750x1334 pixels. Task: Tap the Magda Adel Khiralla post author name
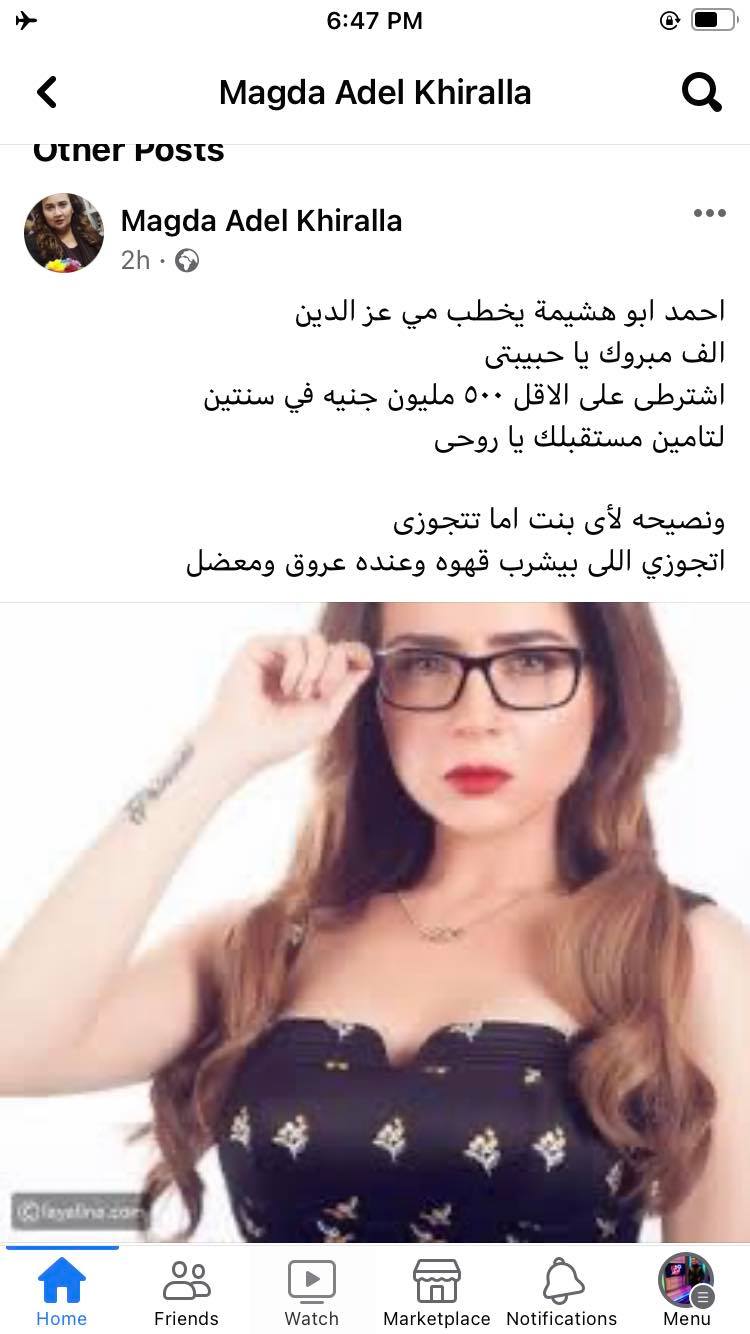point(261,220)
